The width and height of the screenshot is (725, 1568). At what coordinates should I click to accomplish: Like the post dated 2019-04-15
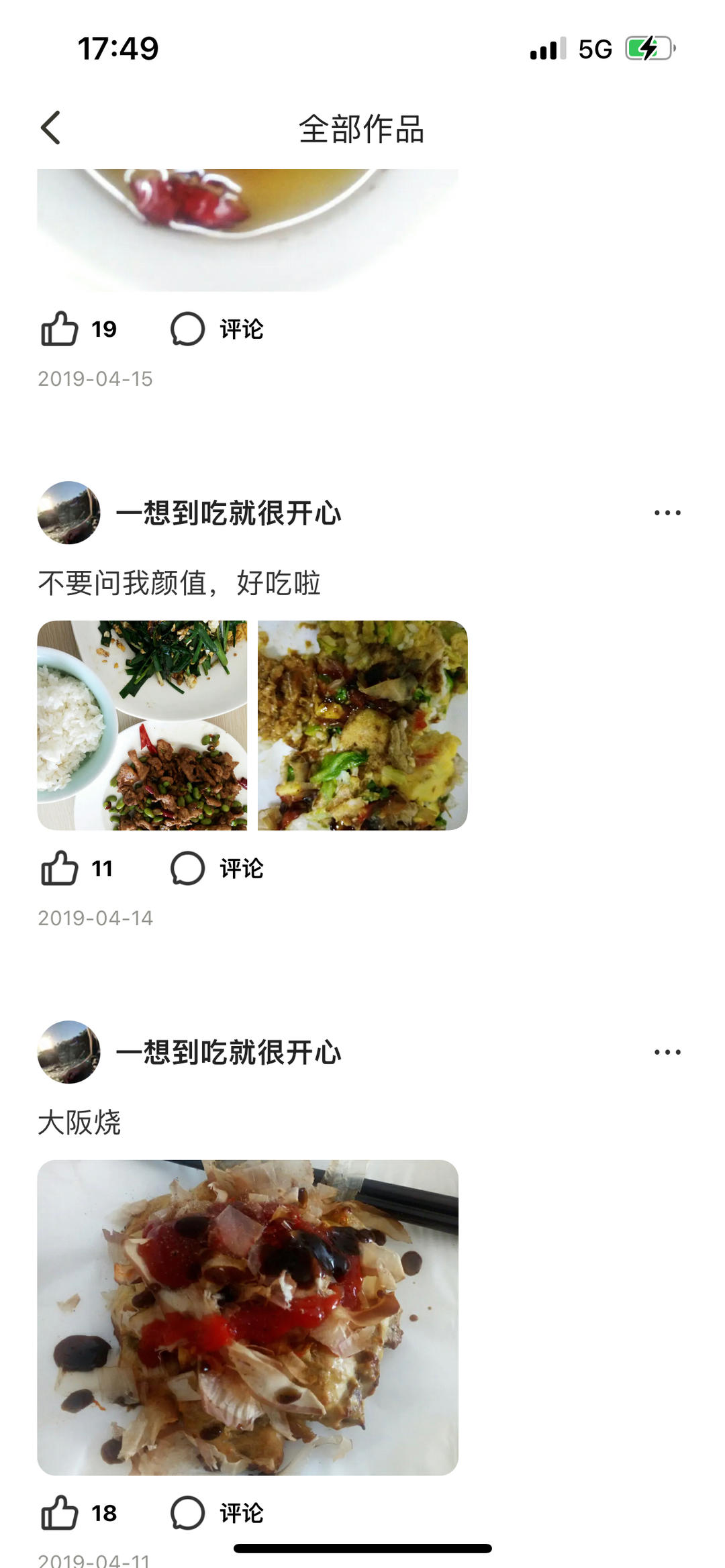[60, 329]
